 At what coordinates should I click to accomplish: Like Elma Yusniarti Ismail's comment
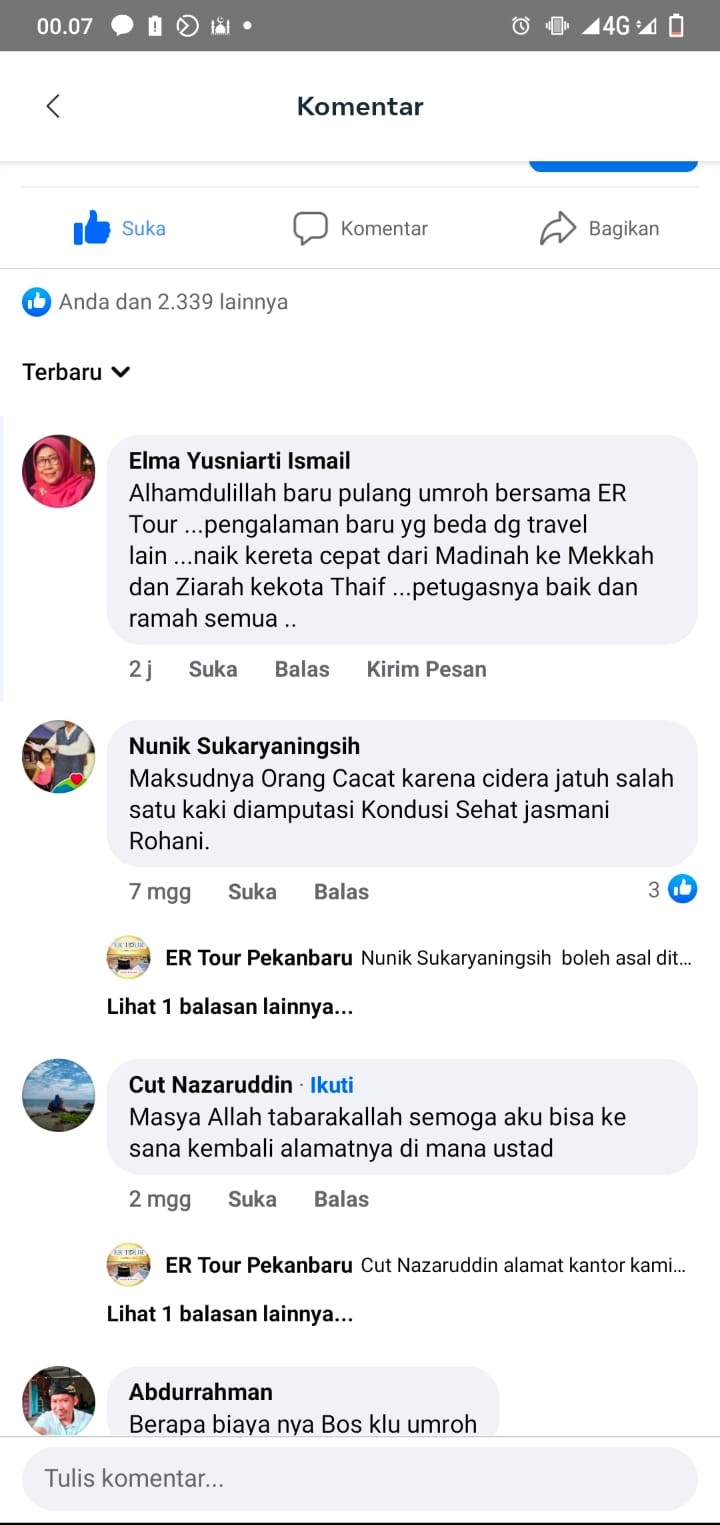(x=213, y=669)
